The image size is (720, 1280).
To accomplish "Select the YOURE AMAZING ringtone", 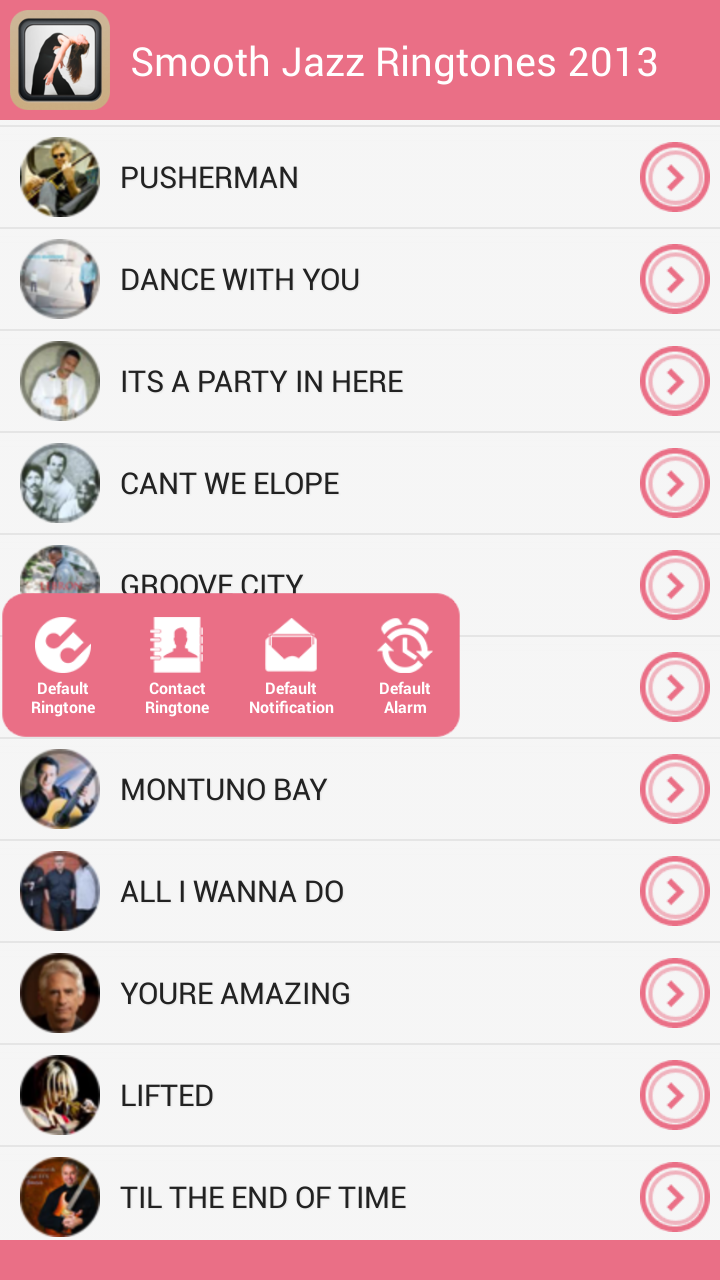I will coord(236,994).
